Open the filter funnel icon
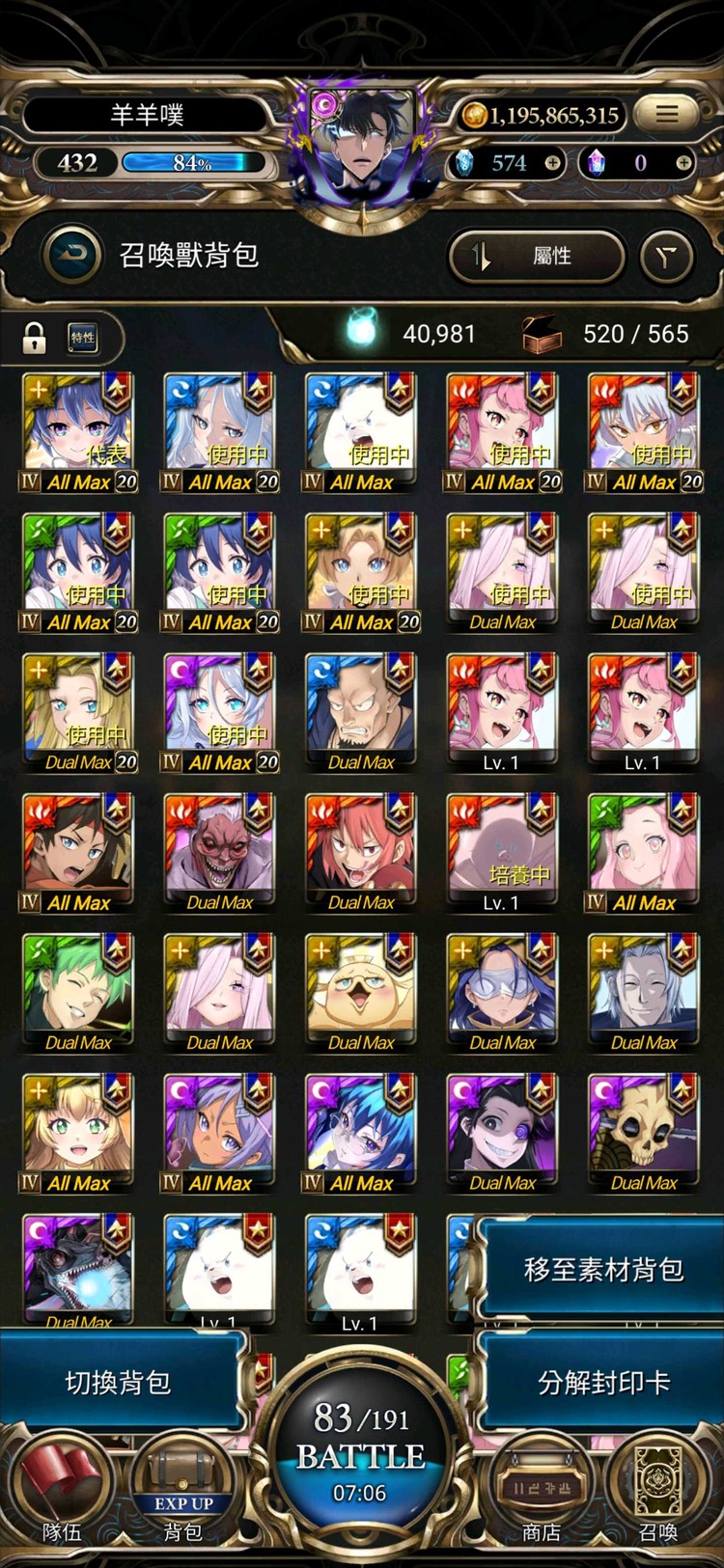Screen dimensions: 724x1568 667,256
